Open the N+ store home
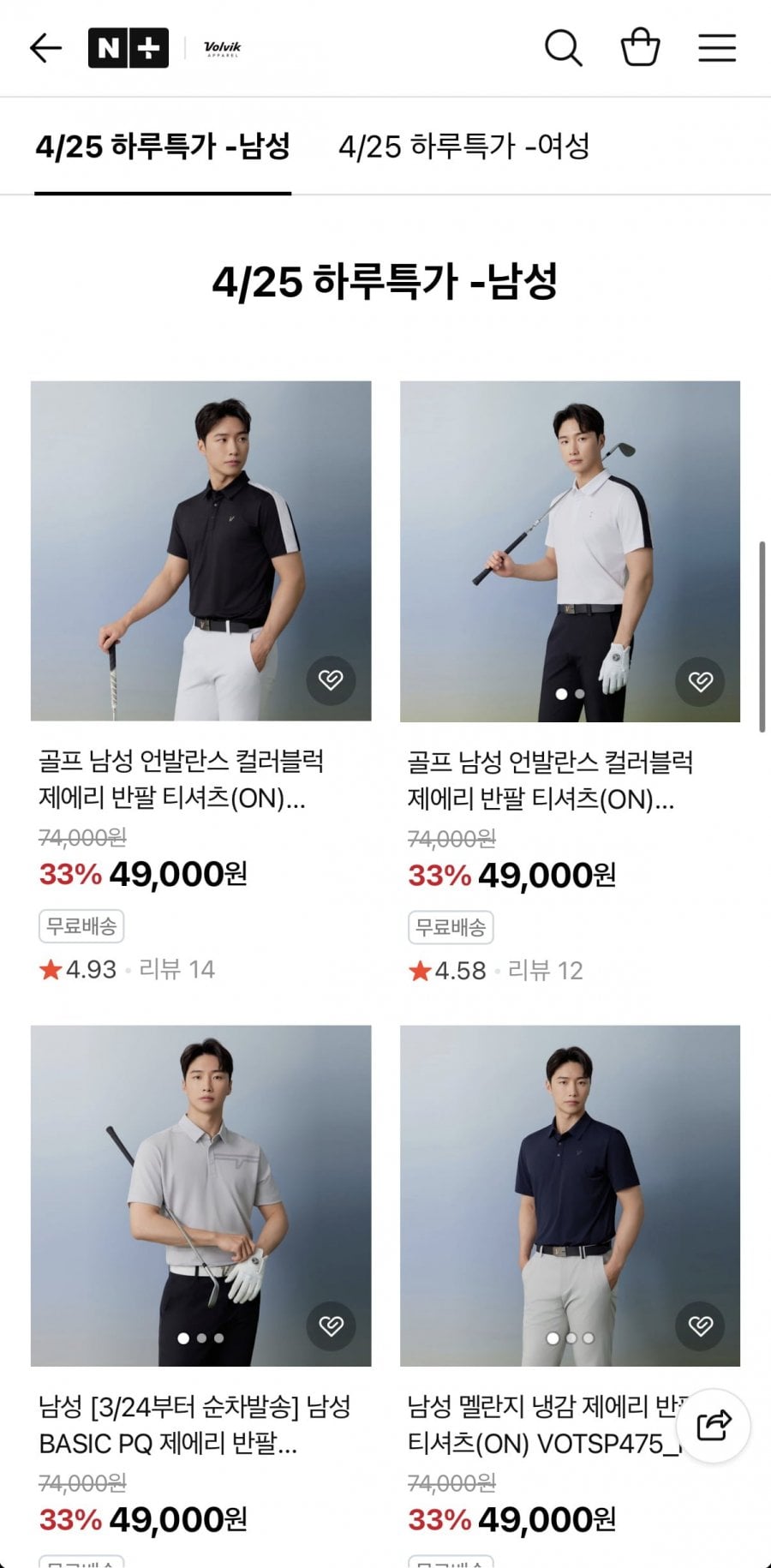The image size is (771, 1568). 128,48
